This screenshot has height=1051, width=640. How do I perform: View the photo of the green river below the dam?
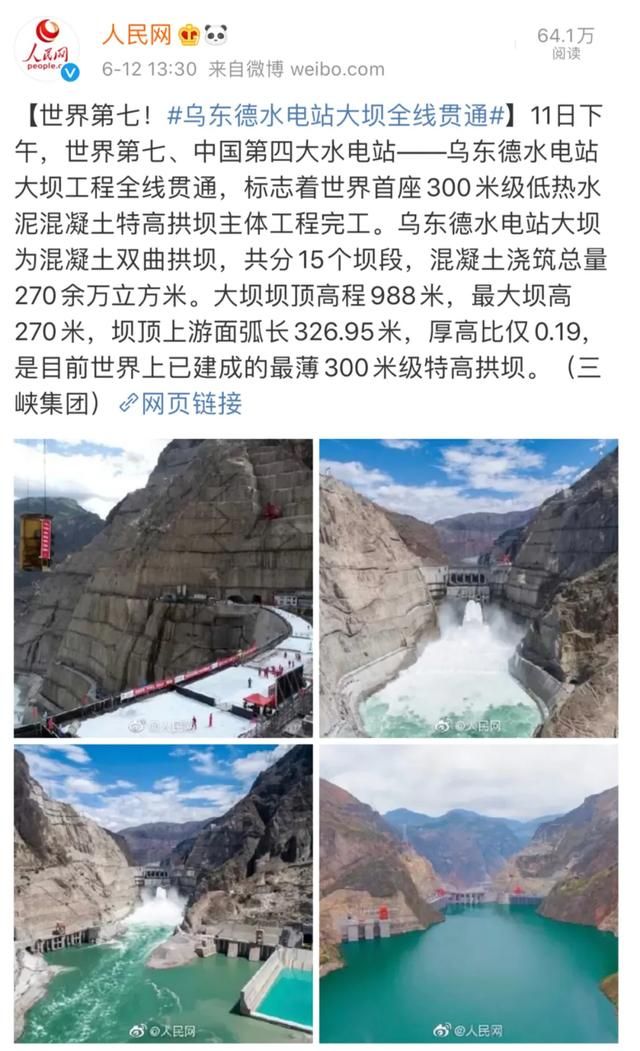coord(163,893)
